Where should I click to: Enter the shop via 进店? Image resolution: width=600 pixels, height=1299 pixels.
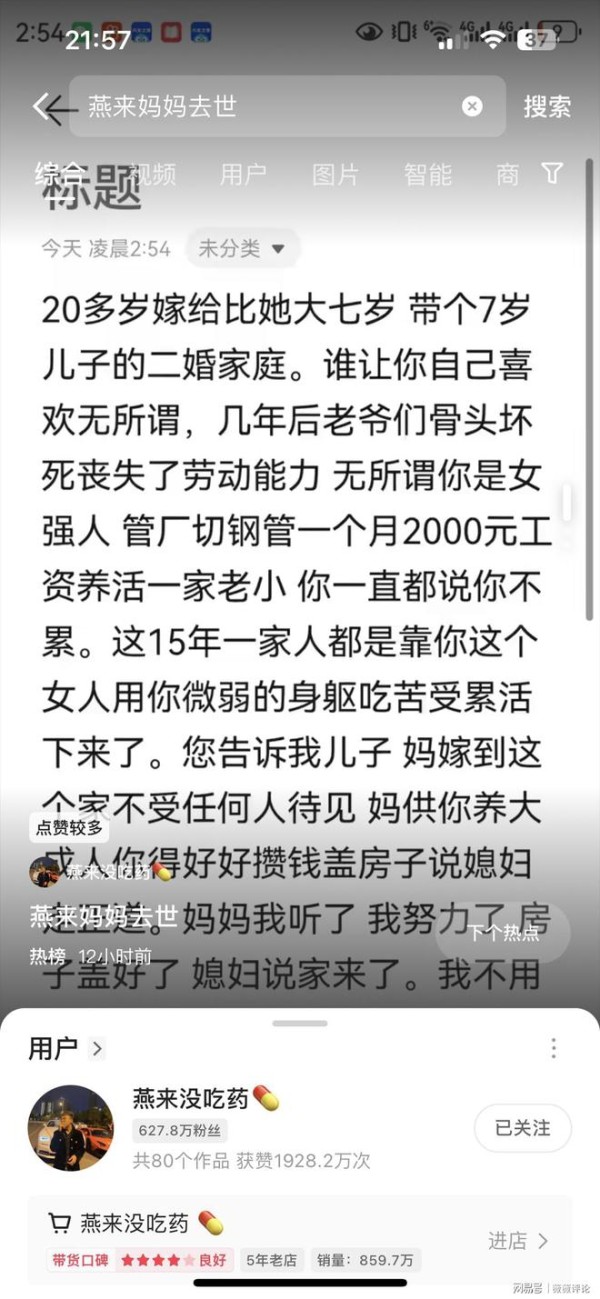(518, 1241)
